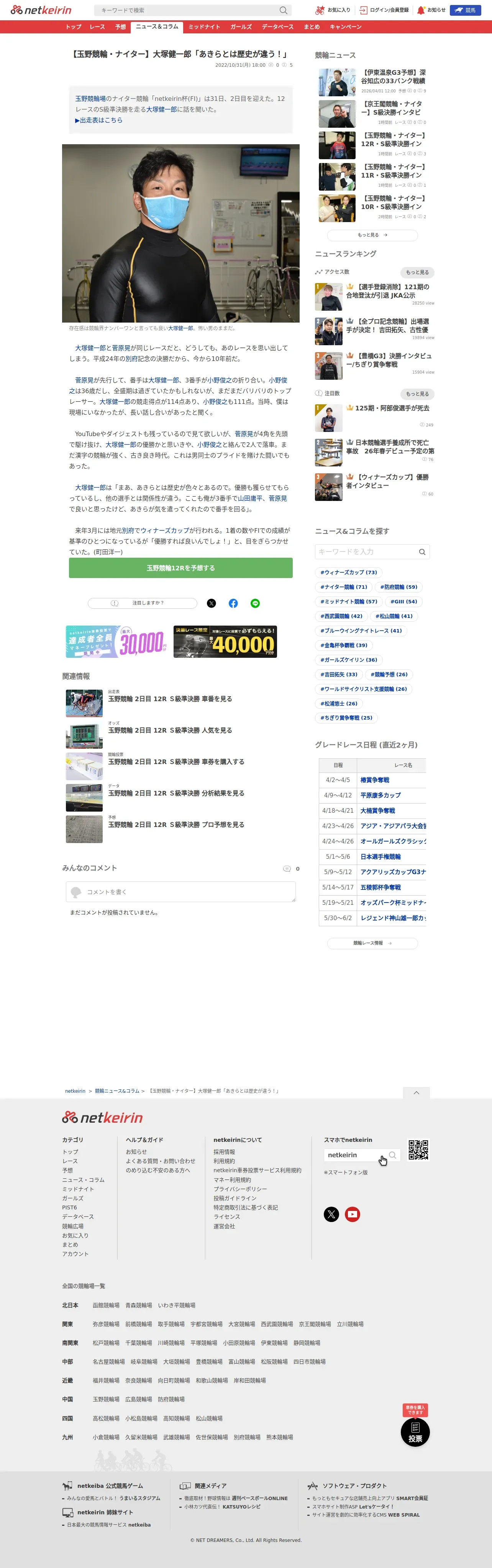Tap the 出走表はこちら link
Viewport: 492px width, 1568px height.
tap(98, 120)
